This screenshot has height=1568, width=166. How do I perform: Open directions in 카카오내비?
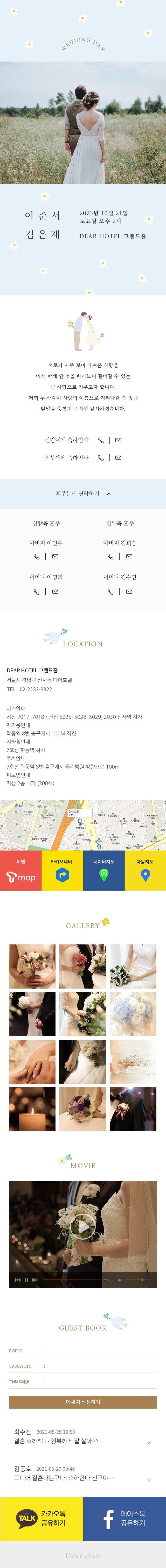pos(62,871)
